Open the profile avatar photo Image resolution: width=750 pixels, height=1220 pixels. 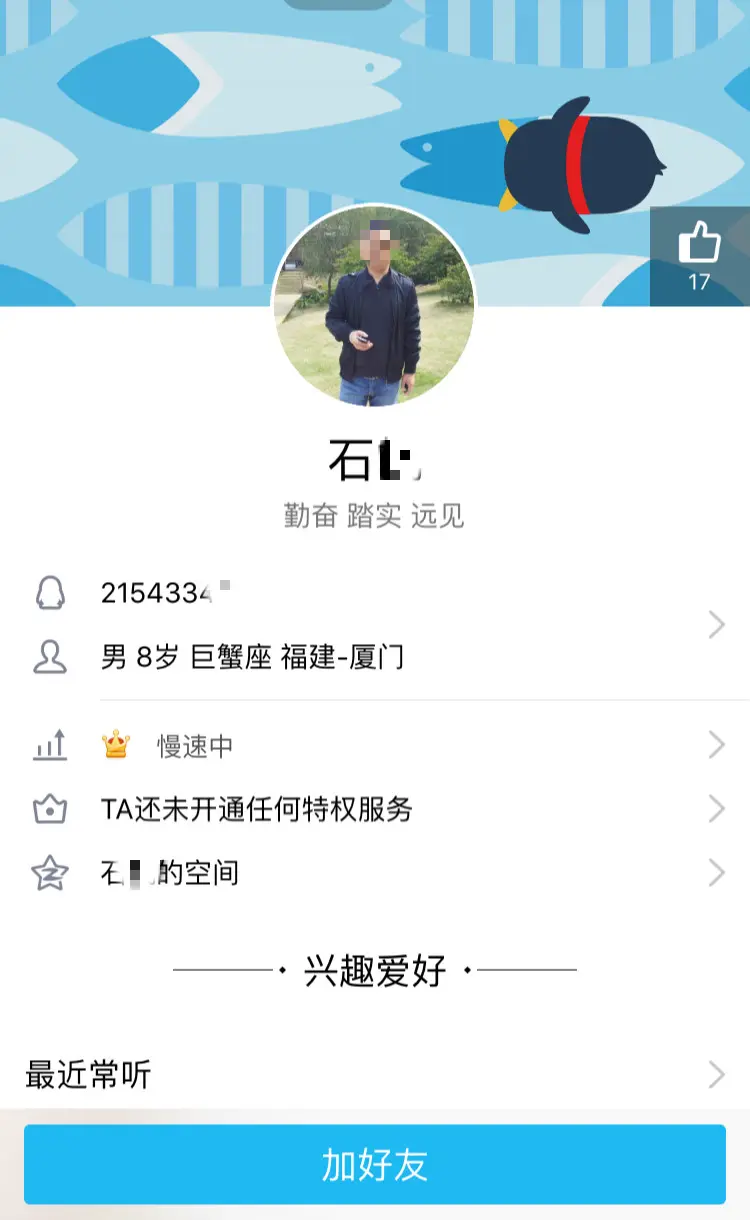[x=374, y=306]
